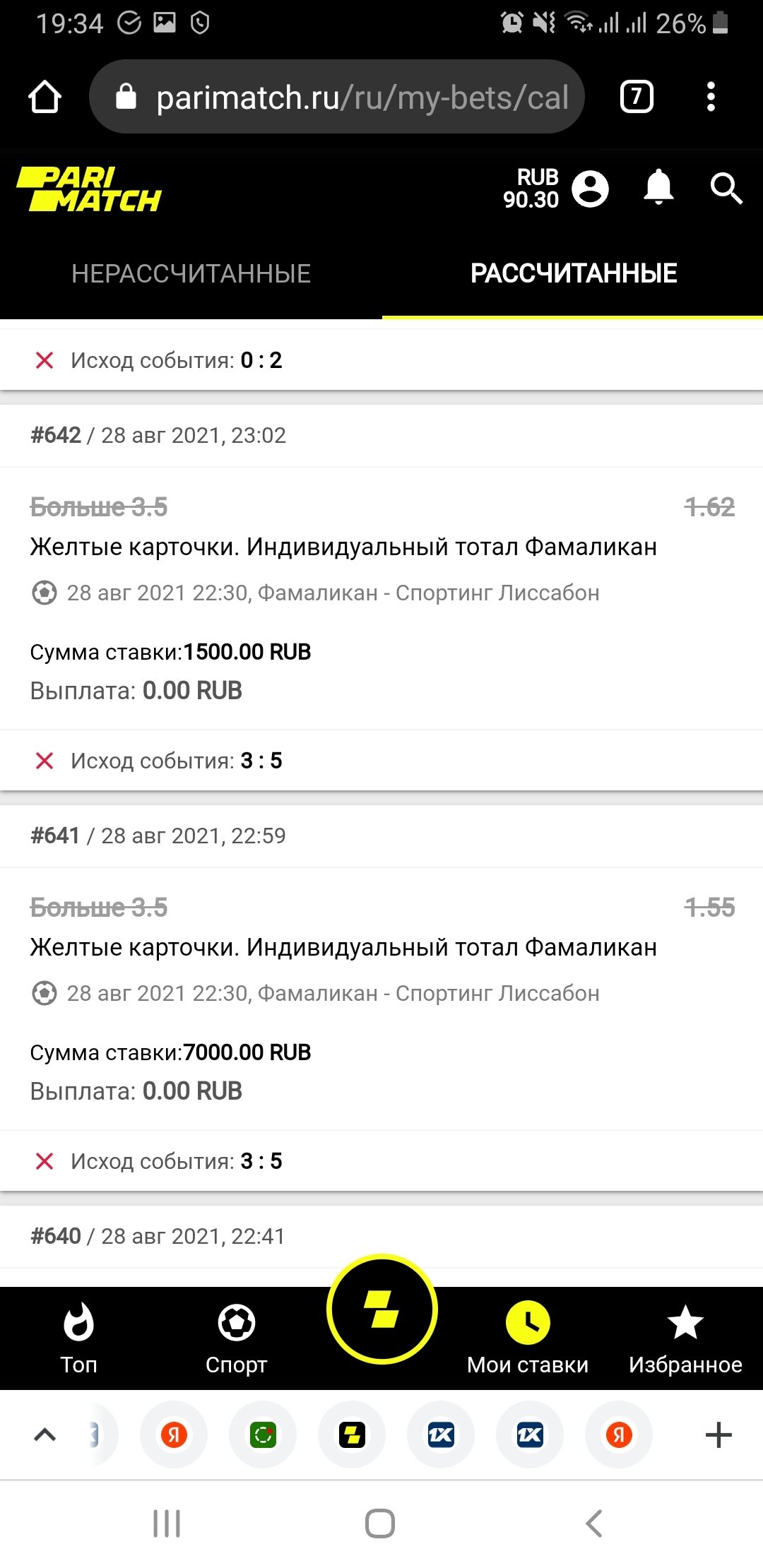Open the account profile icon
The width and height of the screenshot is (763, 1568).
click(x=590, y=189)
